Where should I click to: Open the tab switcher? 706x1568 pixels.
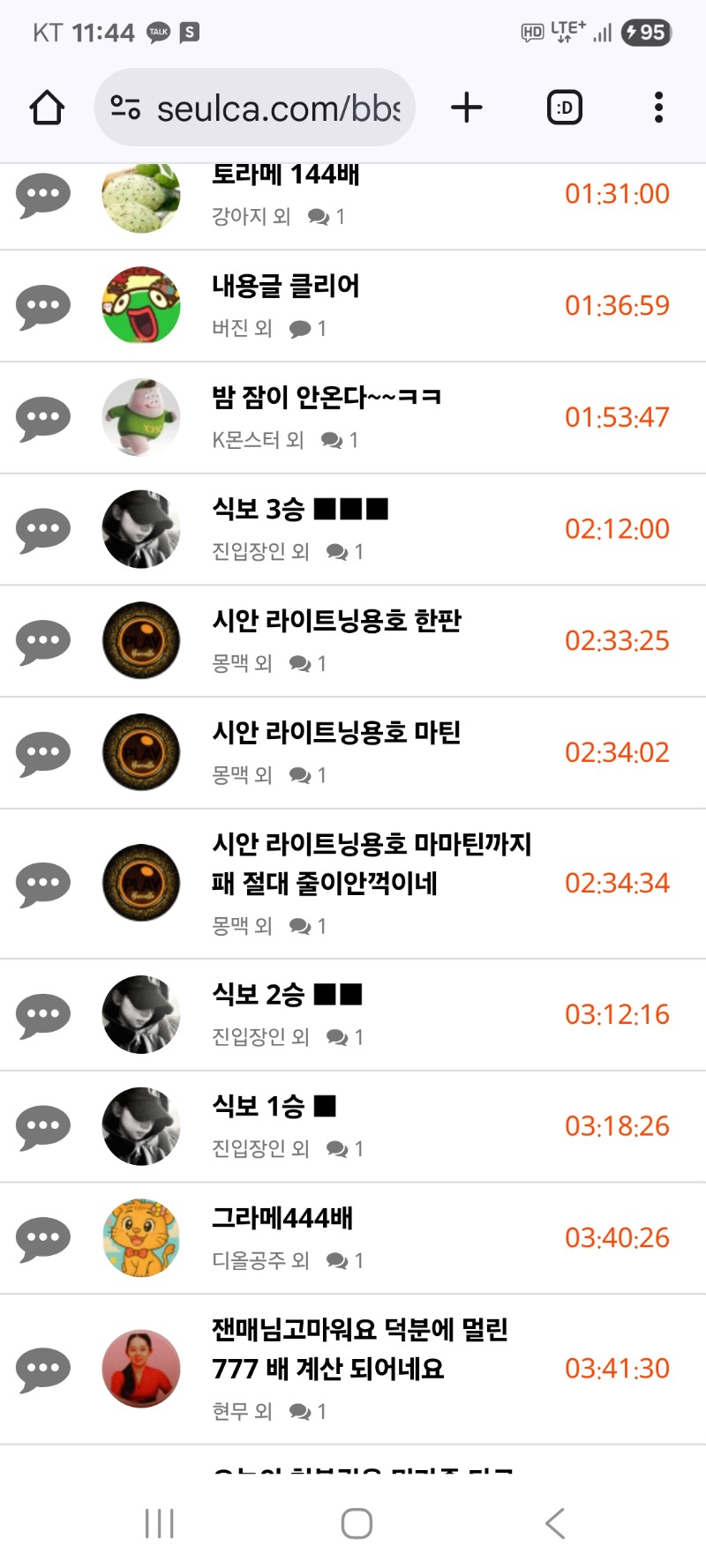pyautogui.click(x=565, y=108)
